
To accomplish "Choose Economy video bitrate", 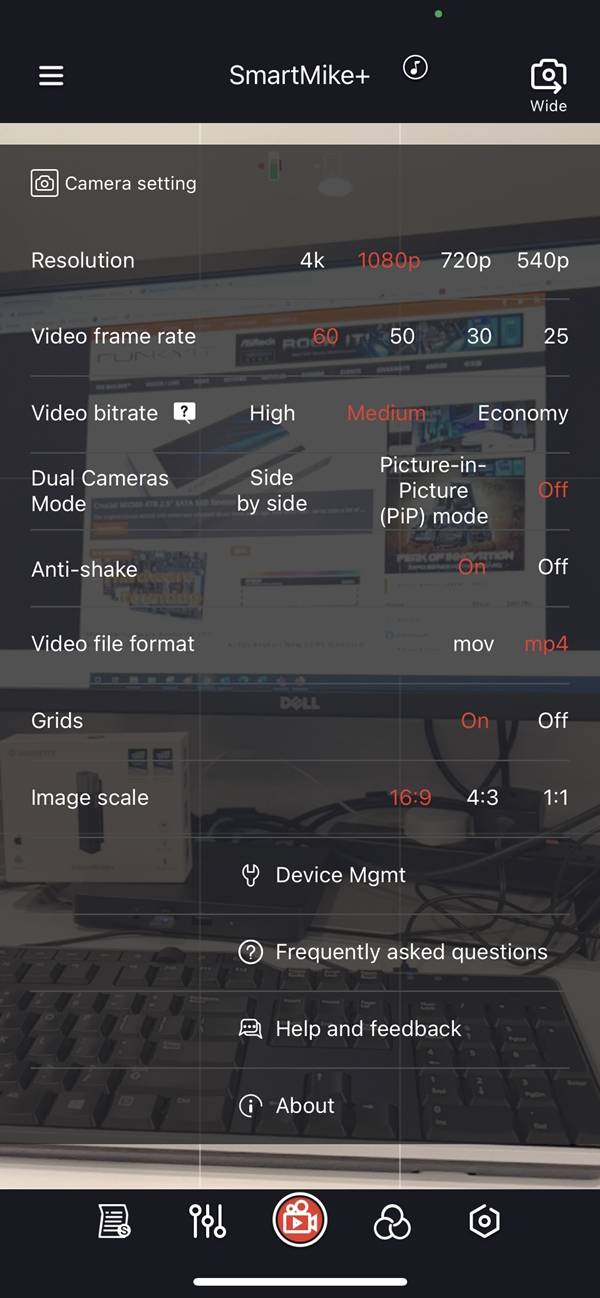I will tap(522, 413).
